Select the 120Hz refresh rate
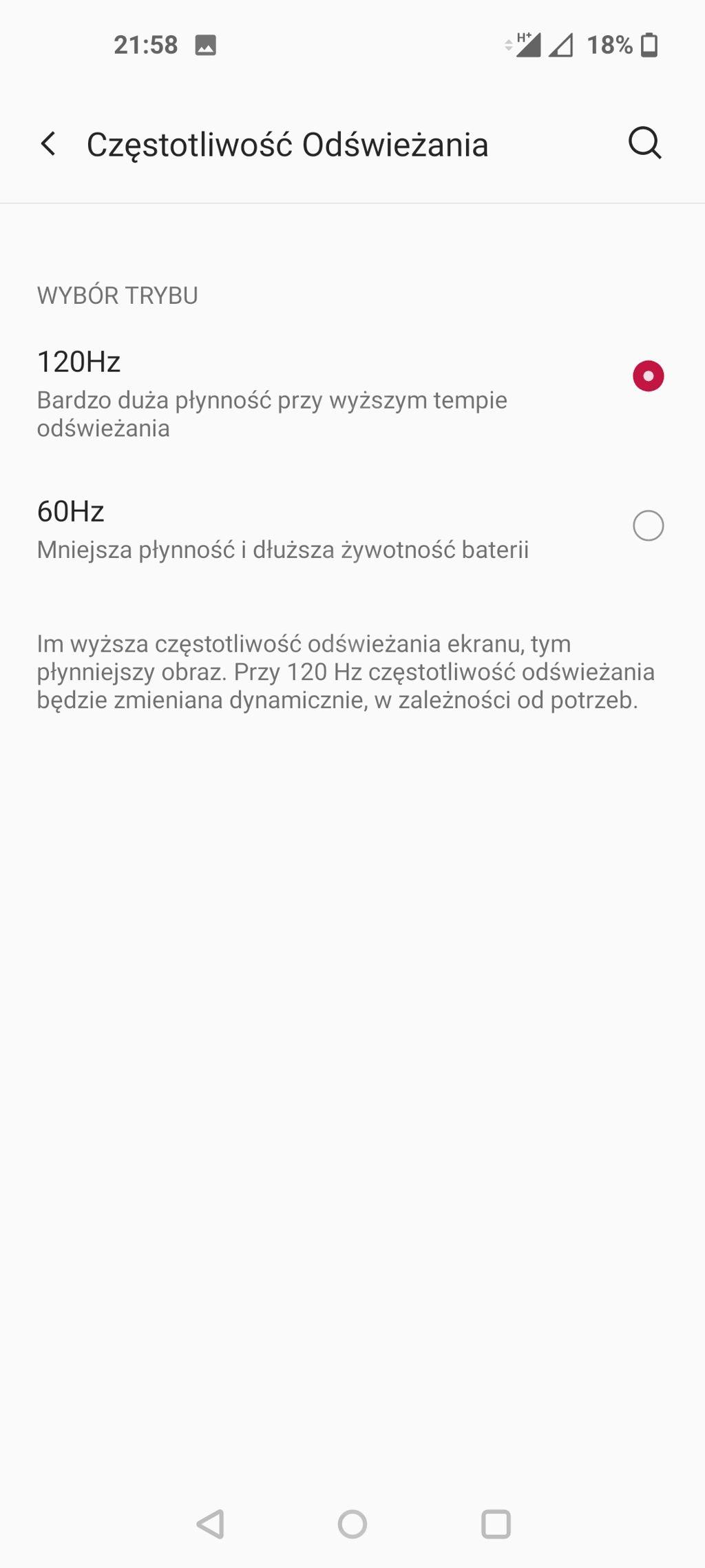 [648, 376]
